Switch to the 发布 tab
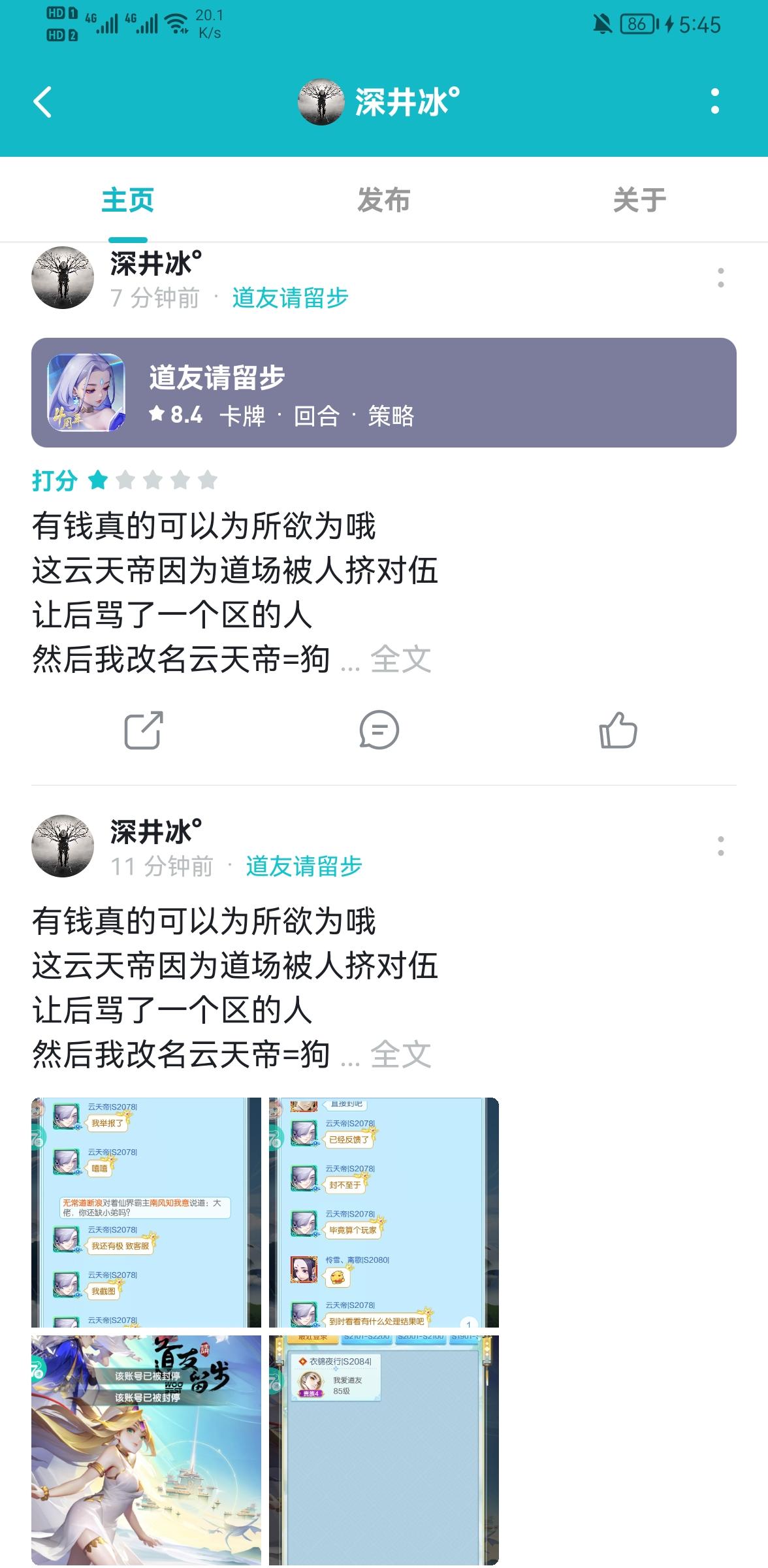This screenshot has width=768, height=1568. 383,201
